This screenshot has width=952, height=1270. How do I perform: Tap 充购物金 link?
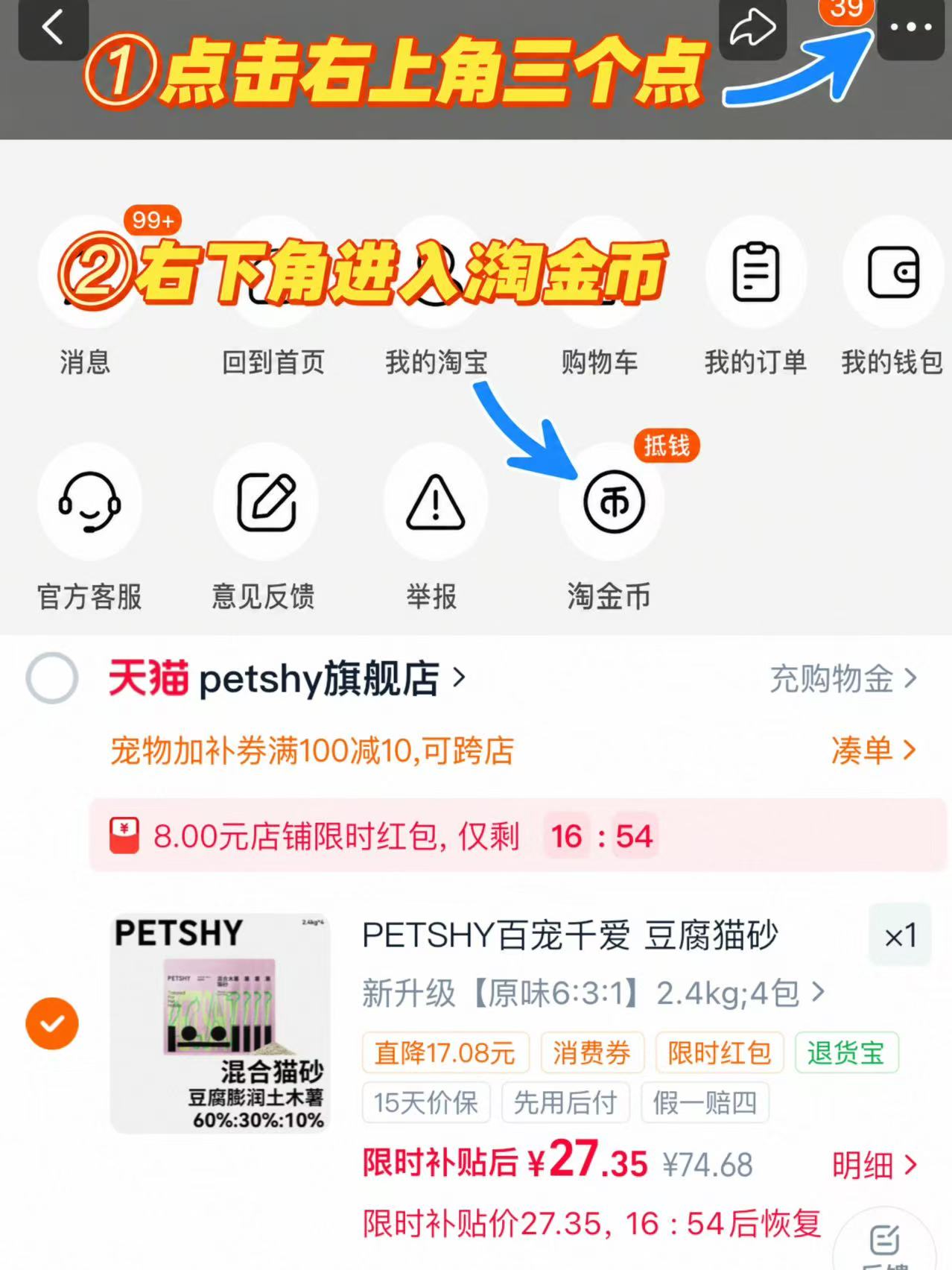point(843,678)
